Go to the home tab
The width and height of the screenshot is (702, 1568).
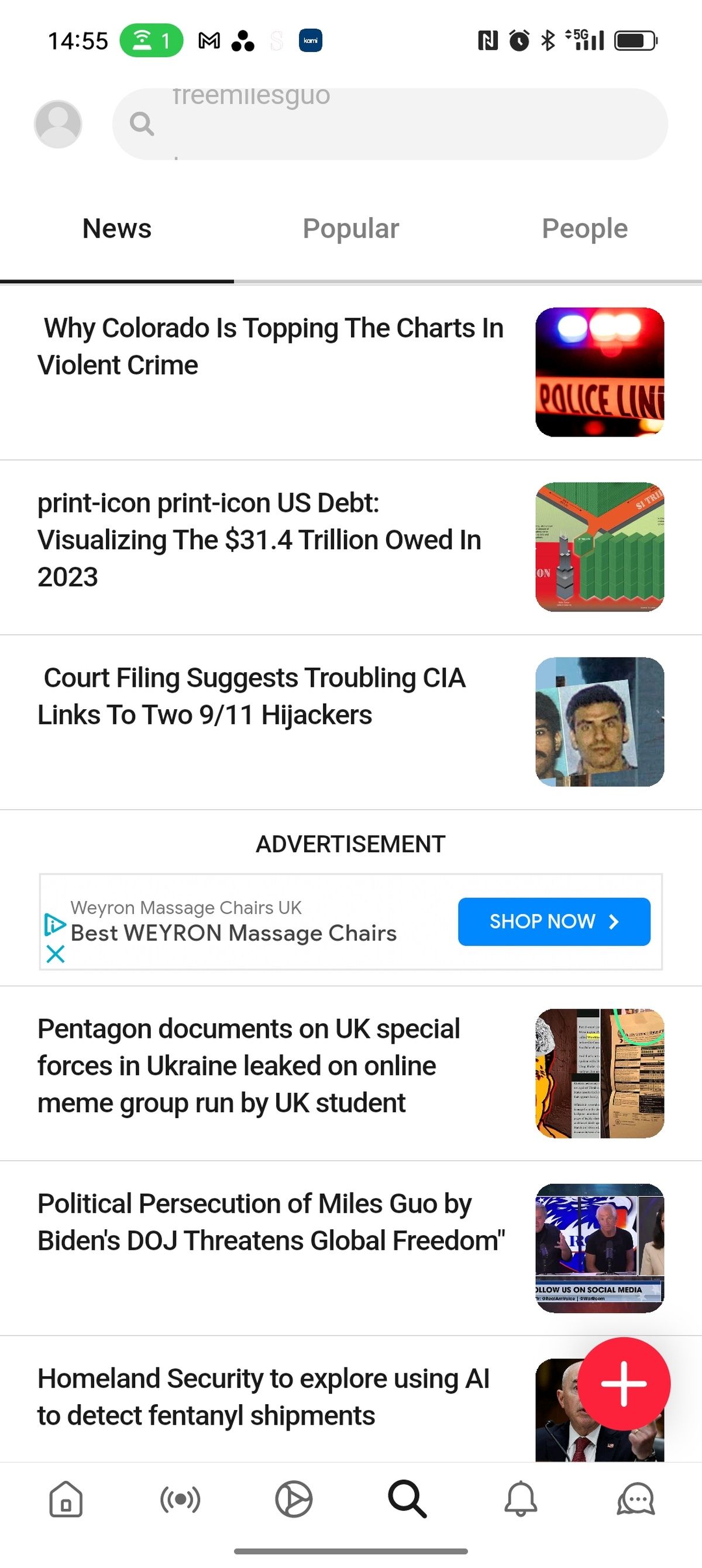[x=66, y=1498]
